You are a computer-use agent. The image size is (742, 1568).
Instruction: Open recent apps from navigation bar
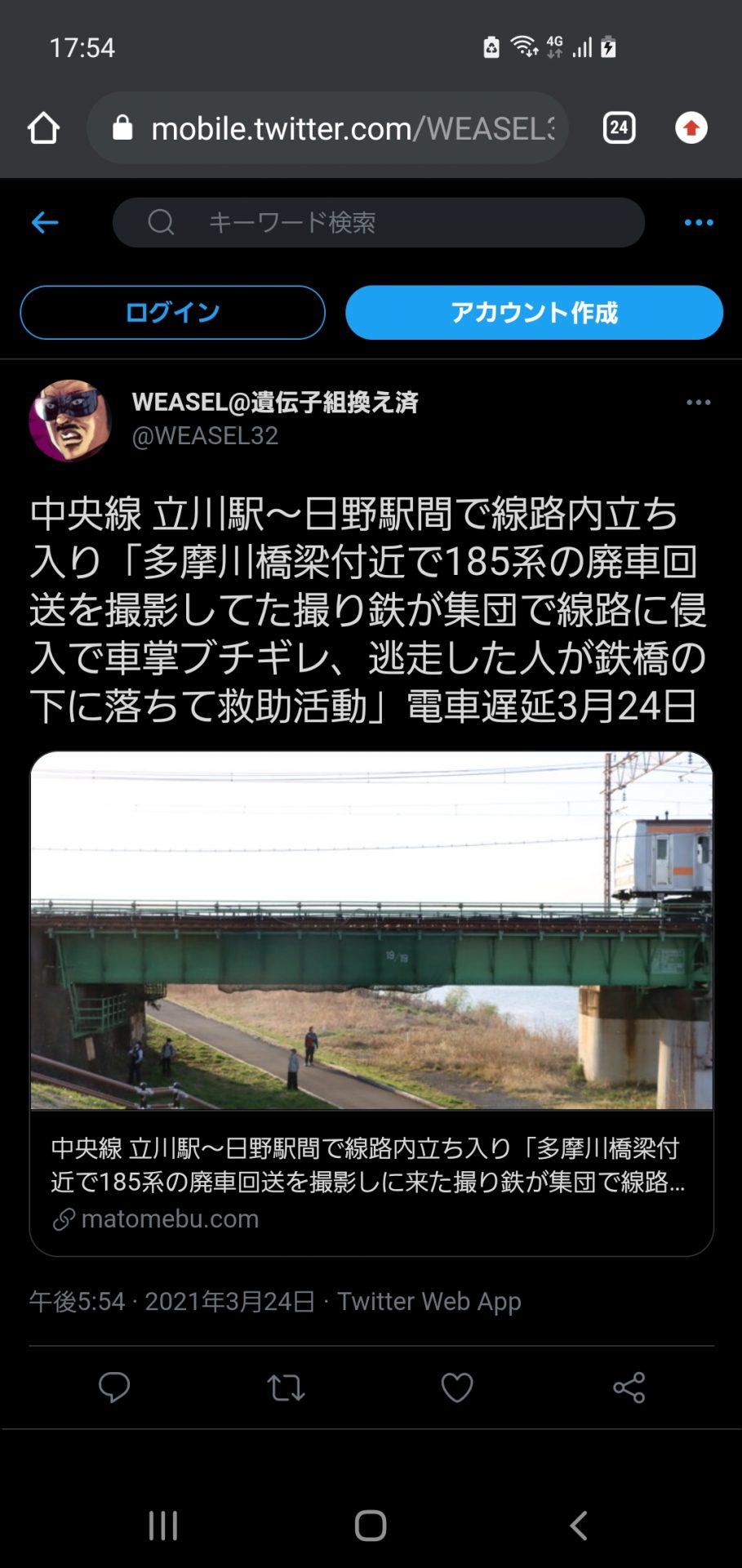pyautogui.click(x=163, y=1525)
